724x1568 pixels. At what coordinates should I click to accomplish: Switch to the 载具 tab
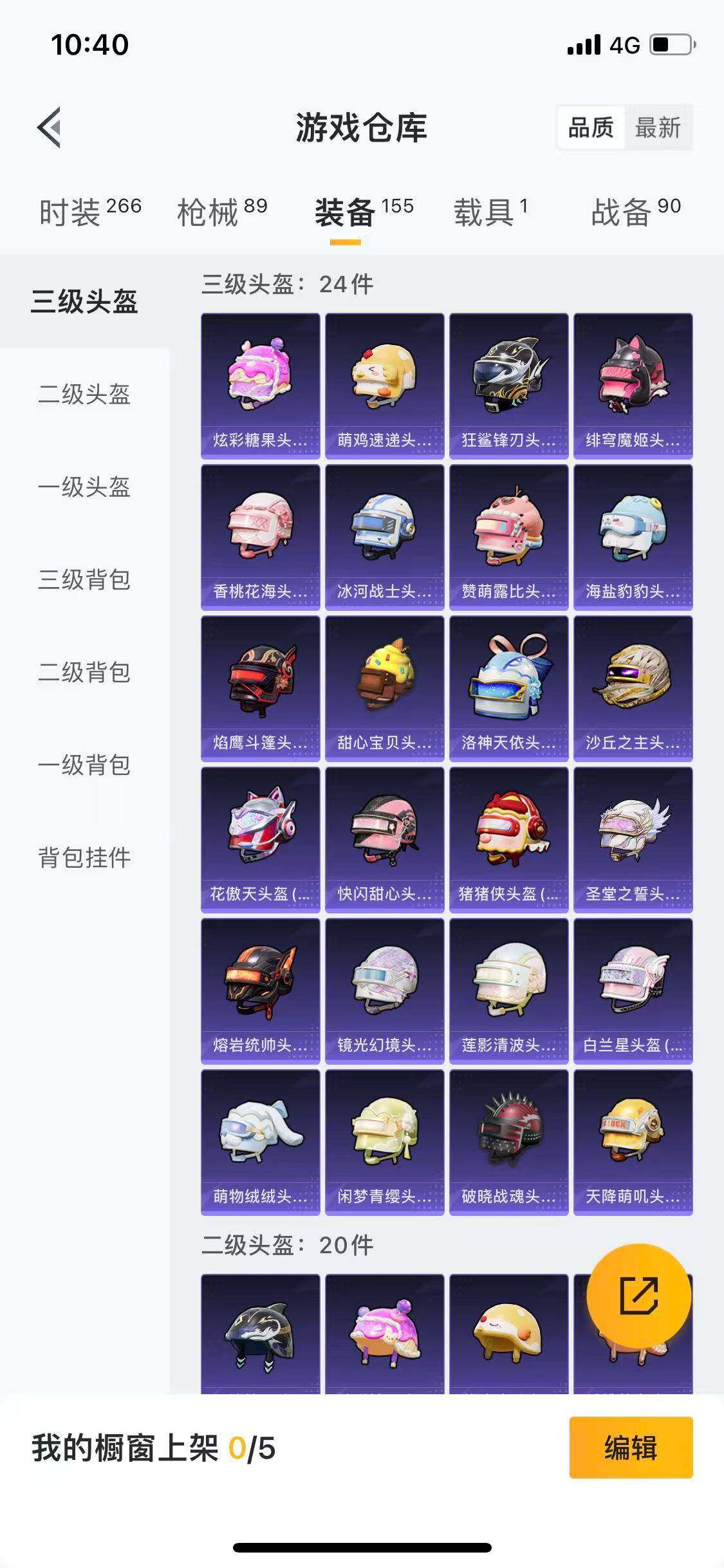click(x=490, y=212)
